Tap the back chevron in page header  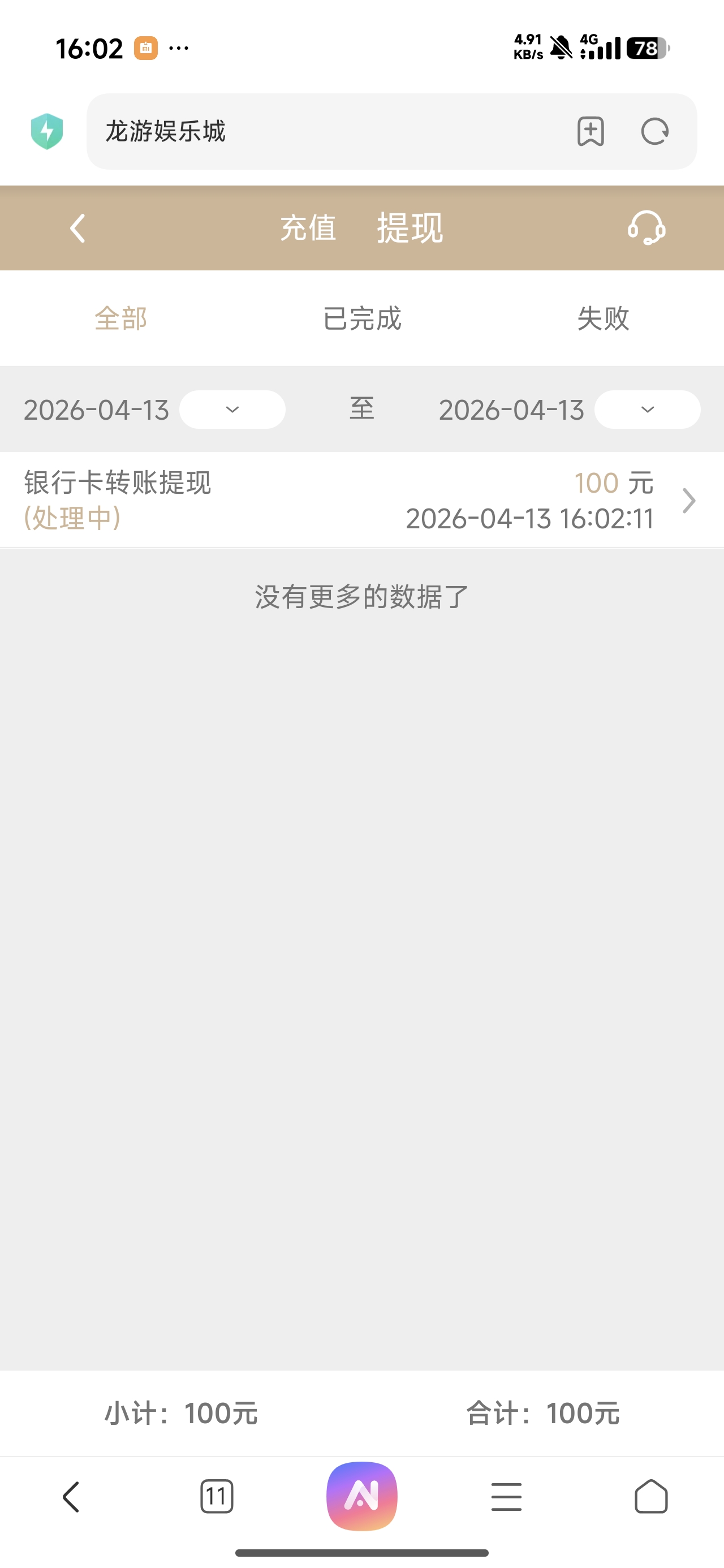click(x=77, y=229)
